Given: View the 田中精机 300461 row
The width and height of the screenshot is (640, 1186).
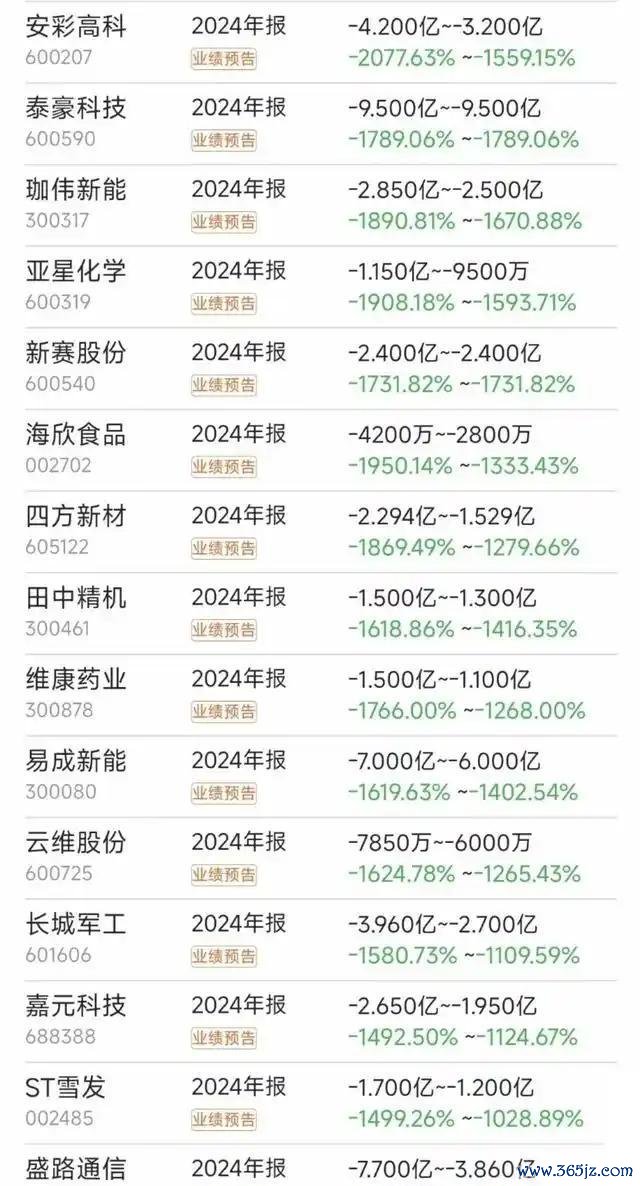Looking at the screenshot, I should (321, 614).
